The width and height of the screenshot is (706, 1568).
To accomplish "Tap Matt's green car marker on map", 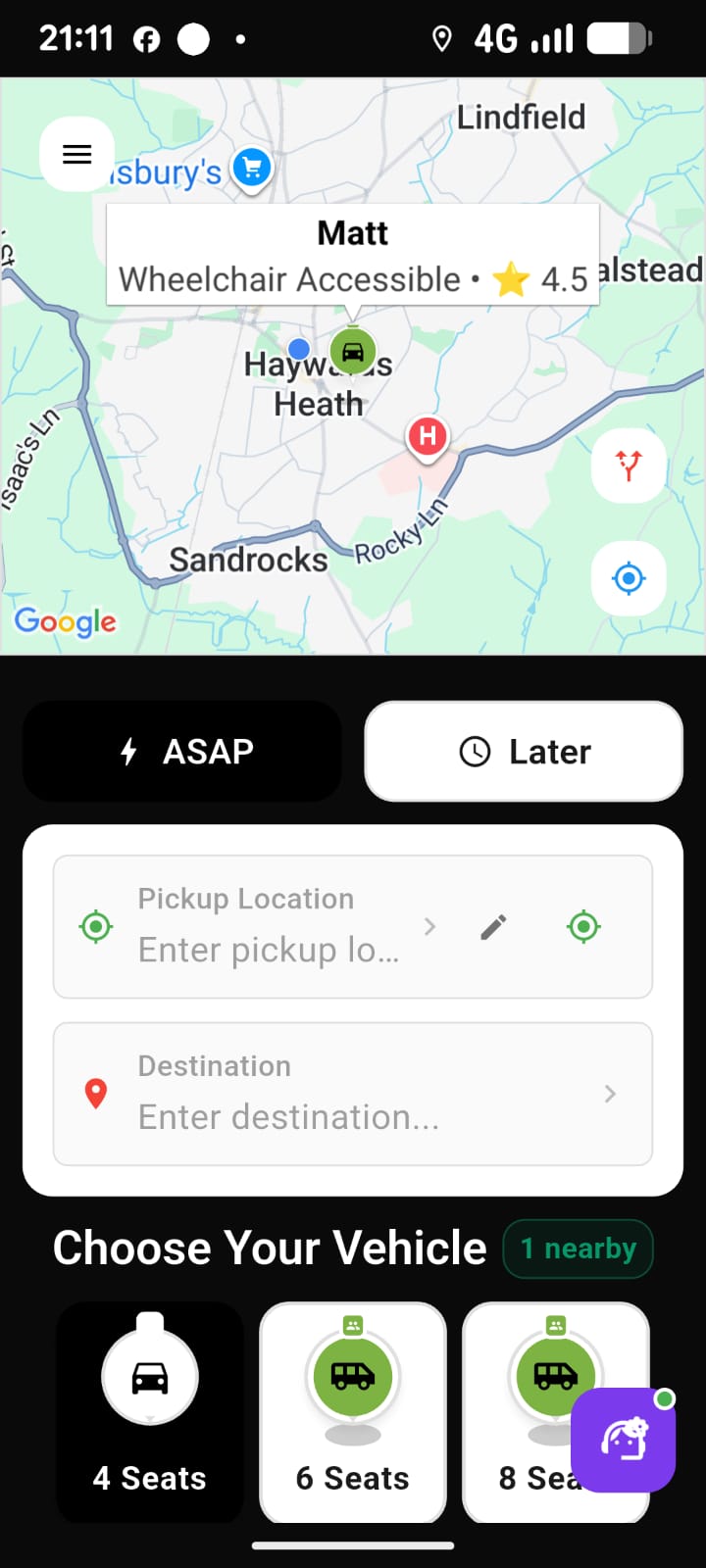I will [353, 350].
